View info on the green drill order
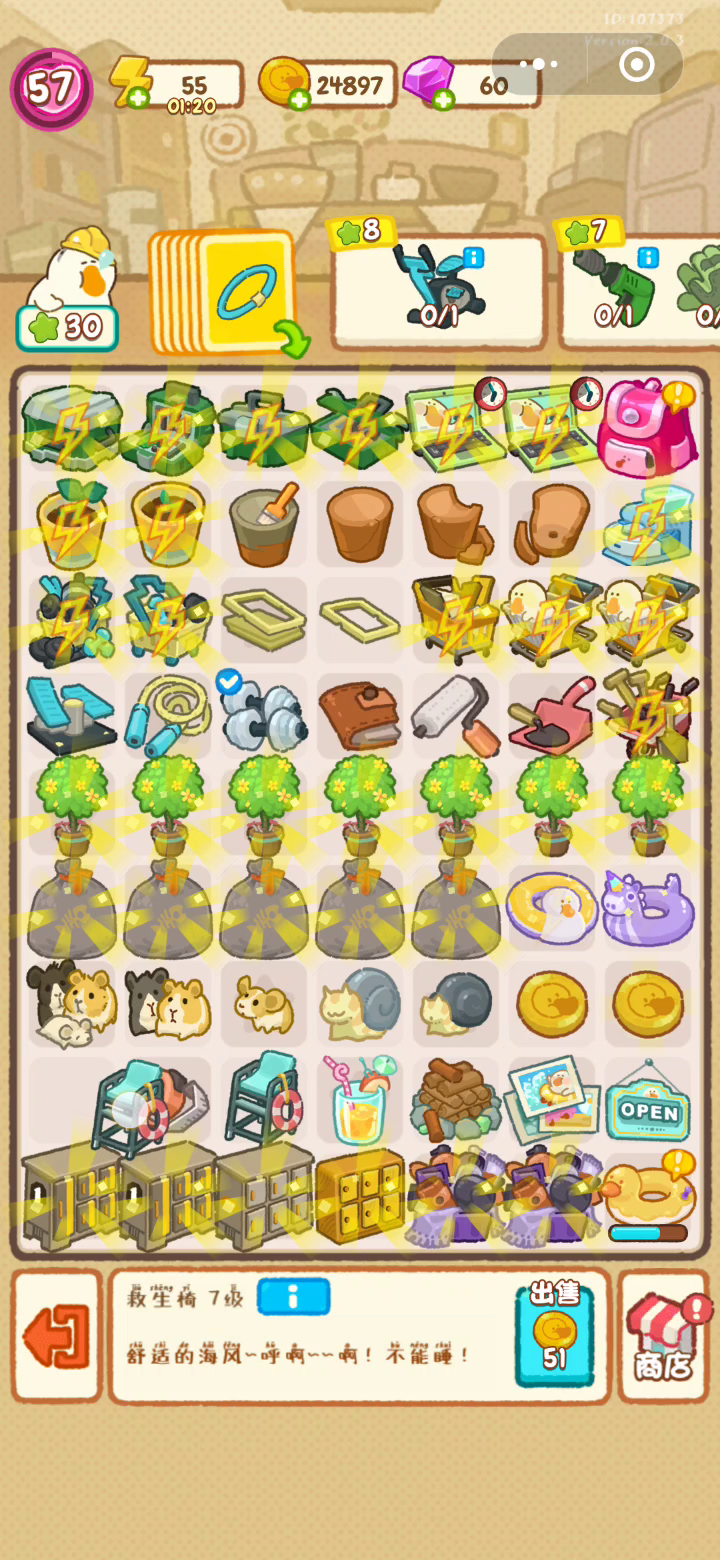This screenshot has width=720, height=1560. (648, 258)
